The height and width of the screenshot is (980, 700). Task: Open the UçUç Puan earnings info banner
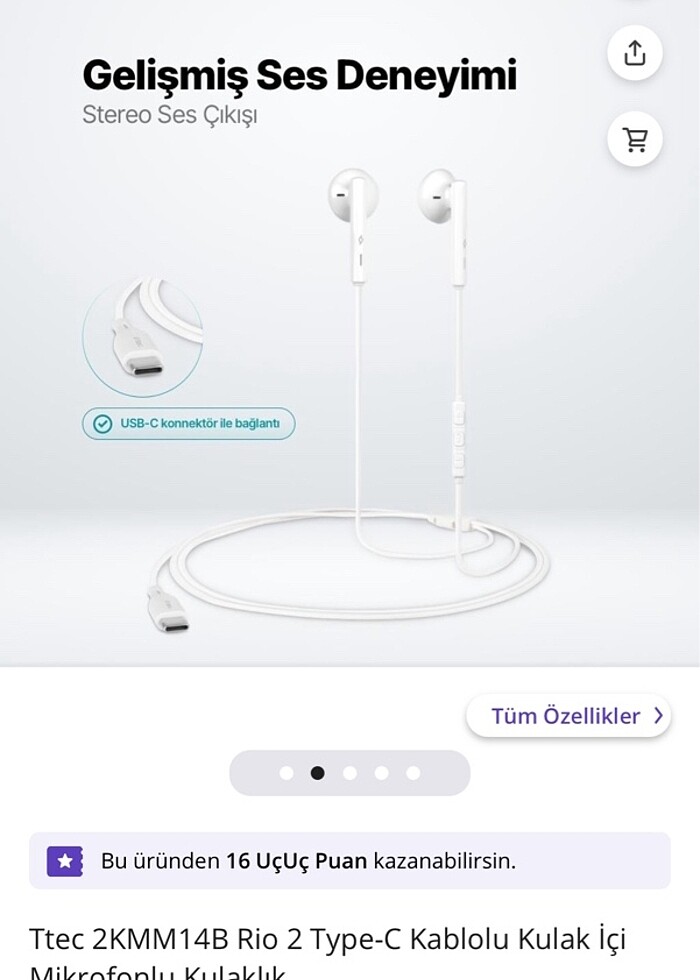[349, 861]
